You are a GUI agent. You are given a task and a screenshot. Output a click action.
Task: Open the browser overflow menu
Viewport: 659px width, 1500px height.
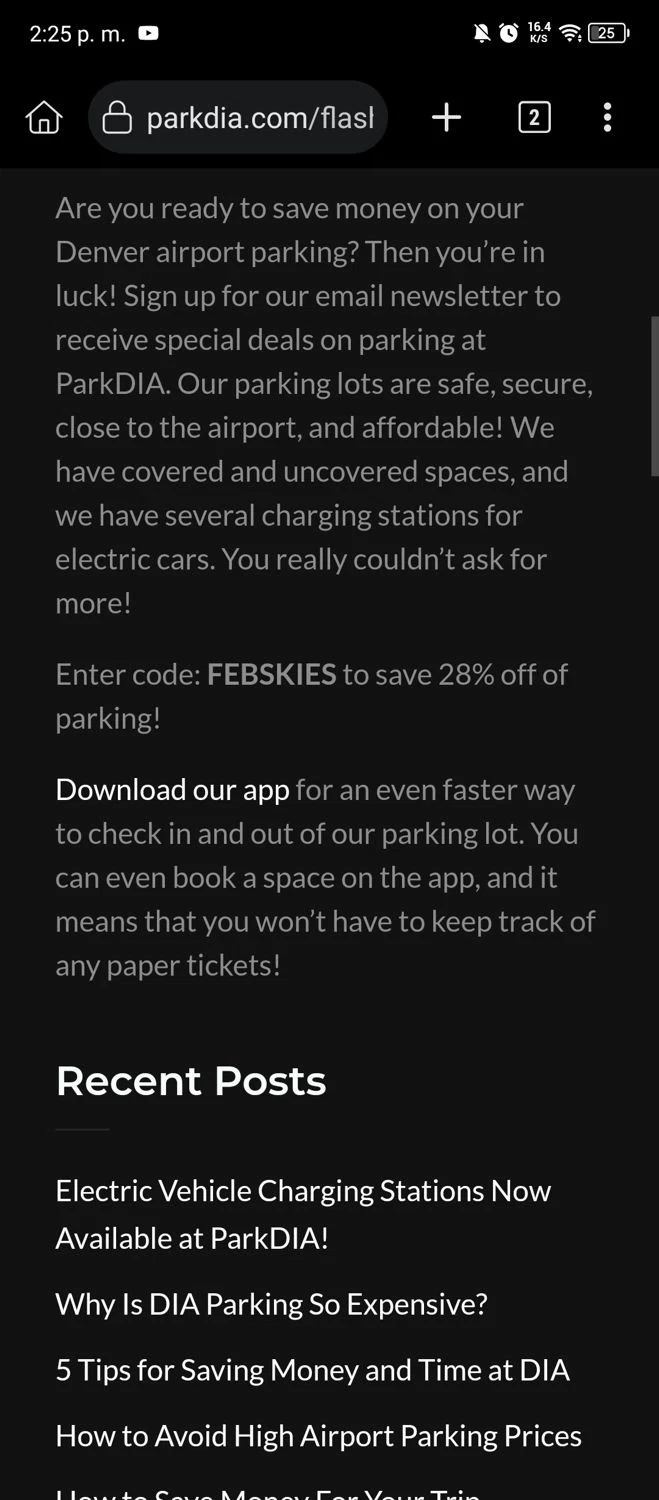(x=607, y=118)
